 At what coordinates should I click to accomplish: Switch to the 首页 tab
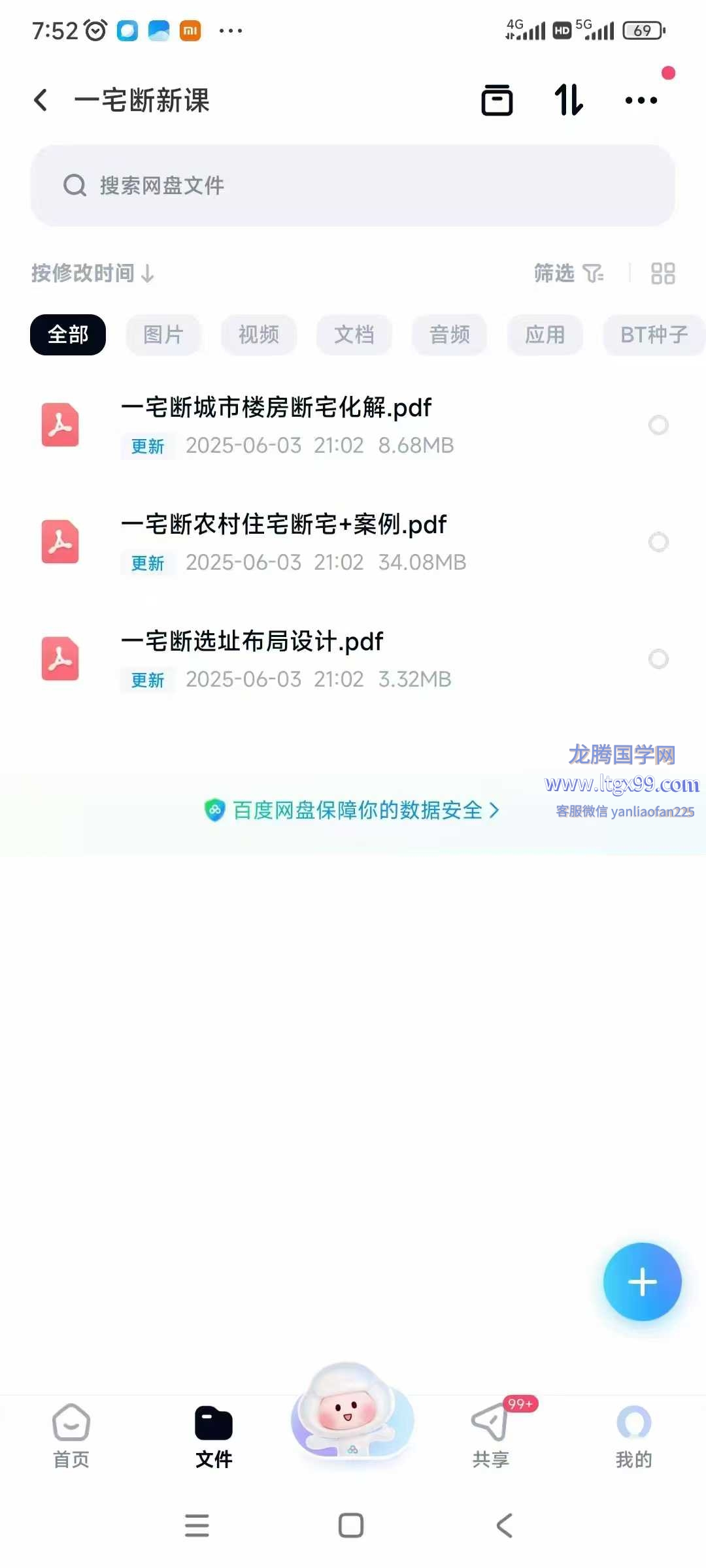tap(71, 1436)
